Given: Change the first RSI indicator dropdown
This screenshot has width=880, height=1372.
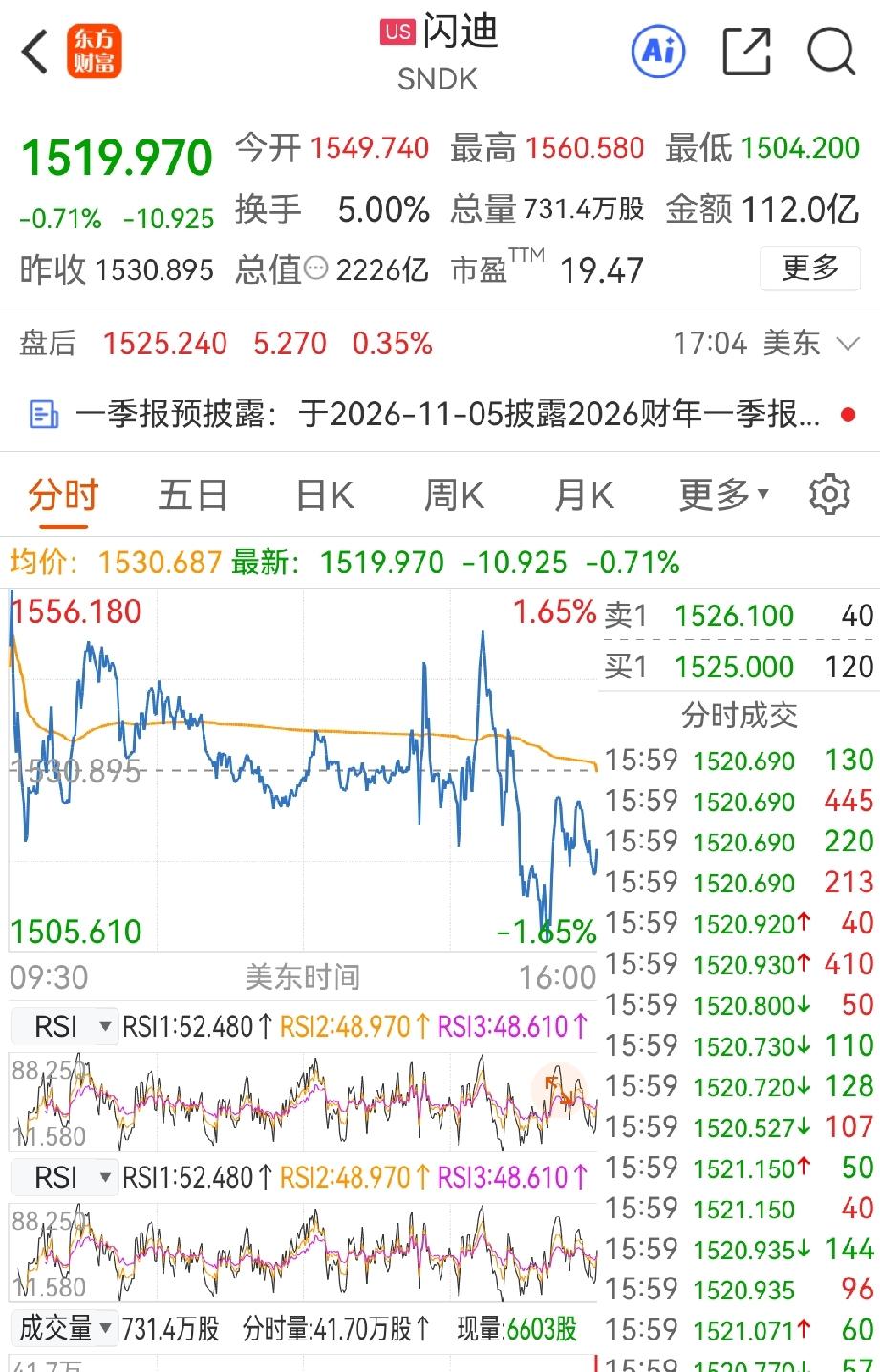Looking at the screenshot, I should pyautogui.click(x=65, y=1027).
